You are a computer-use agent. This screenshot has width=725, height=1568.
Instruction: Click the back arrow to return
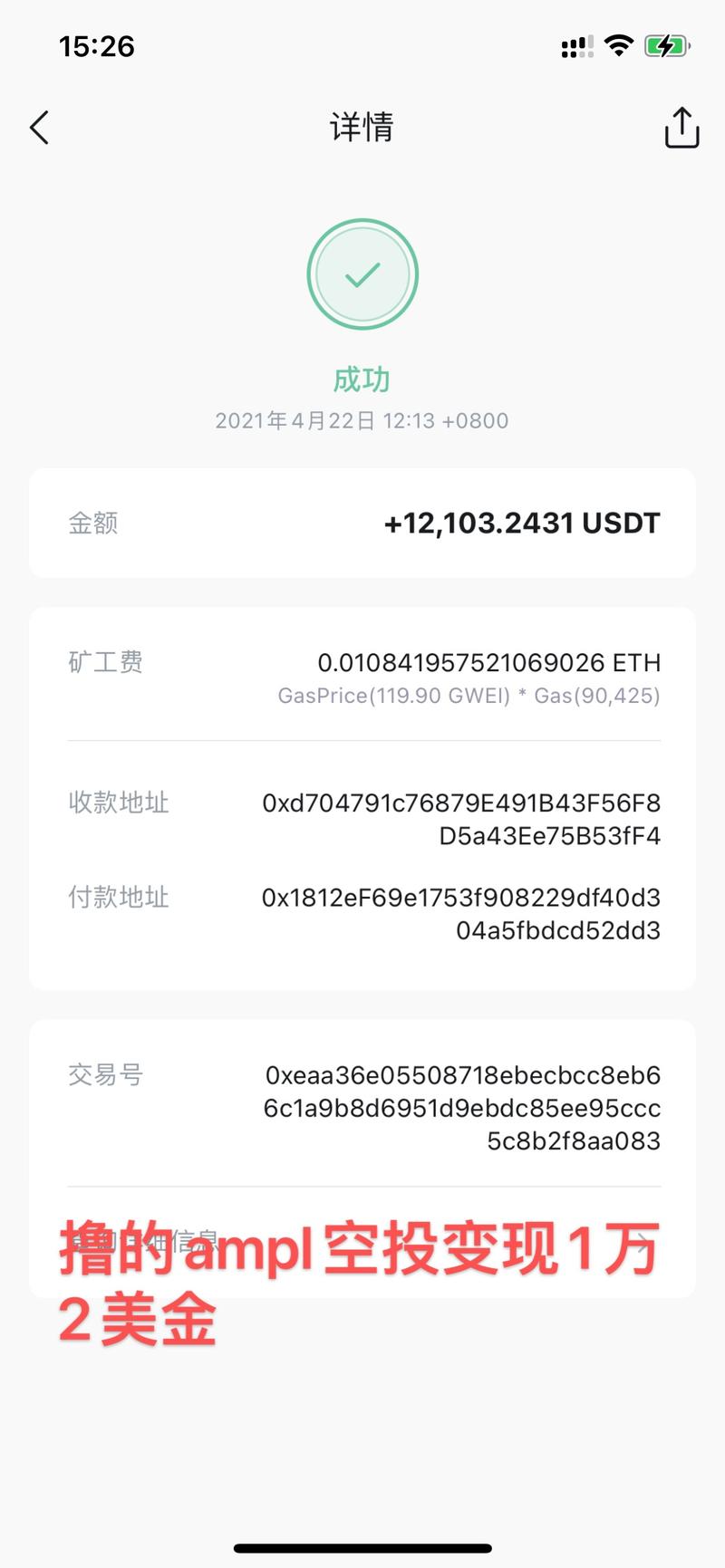coord(38,127)
